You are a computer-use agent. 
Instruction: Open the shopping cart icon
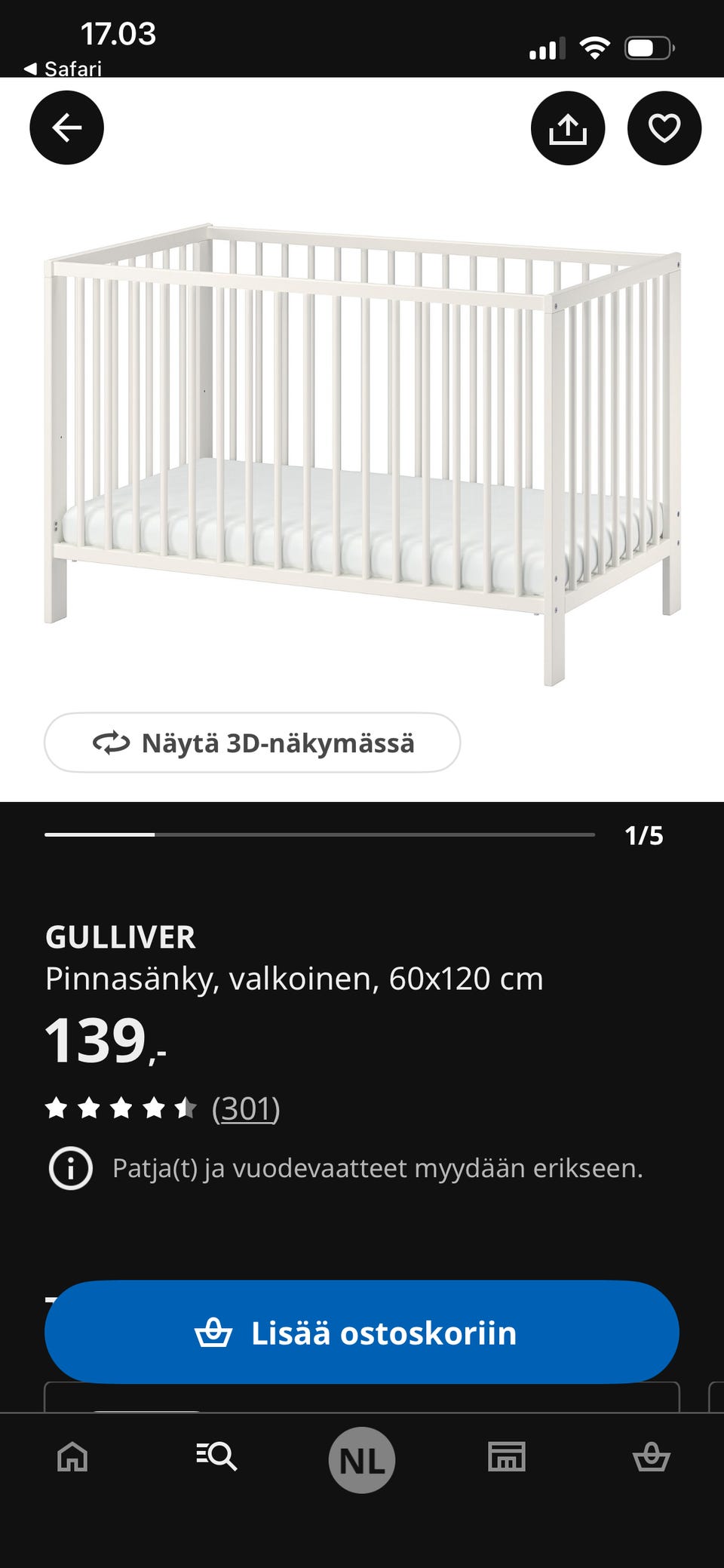[x=652, y=1457]
